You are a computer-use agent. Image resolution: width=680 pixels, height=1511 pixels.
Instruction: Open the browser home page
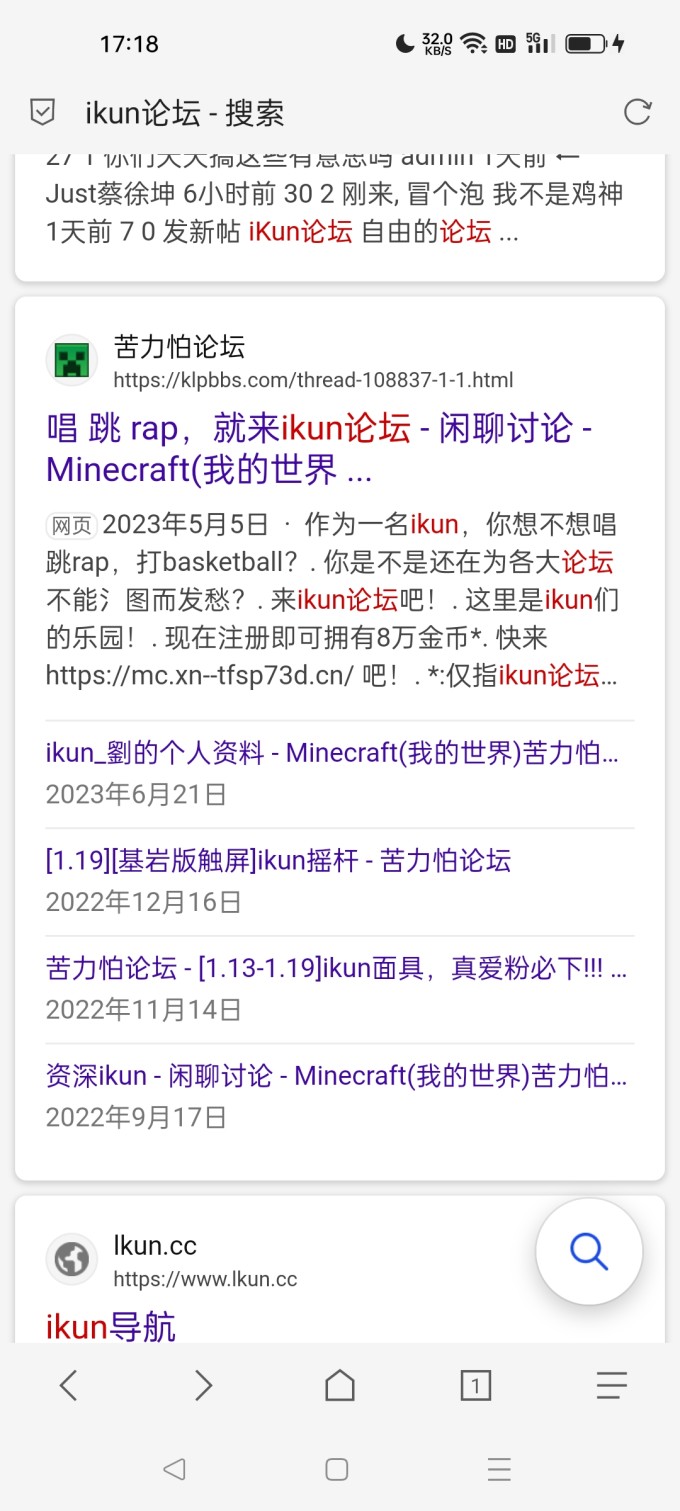click(340, 1385)
